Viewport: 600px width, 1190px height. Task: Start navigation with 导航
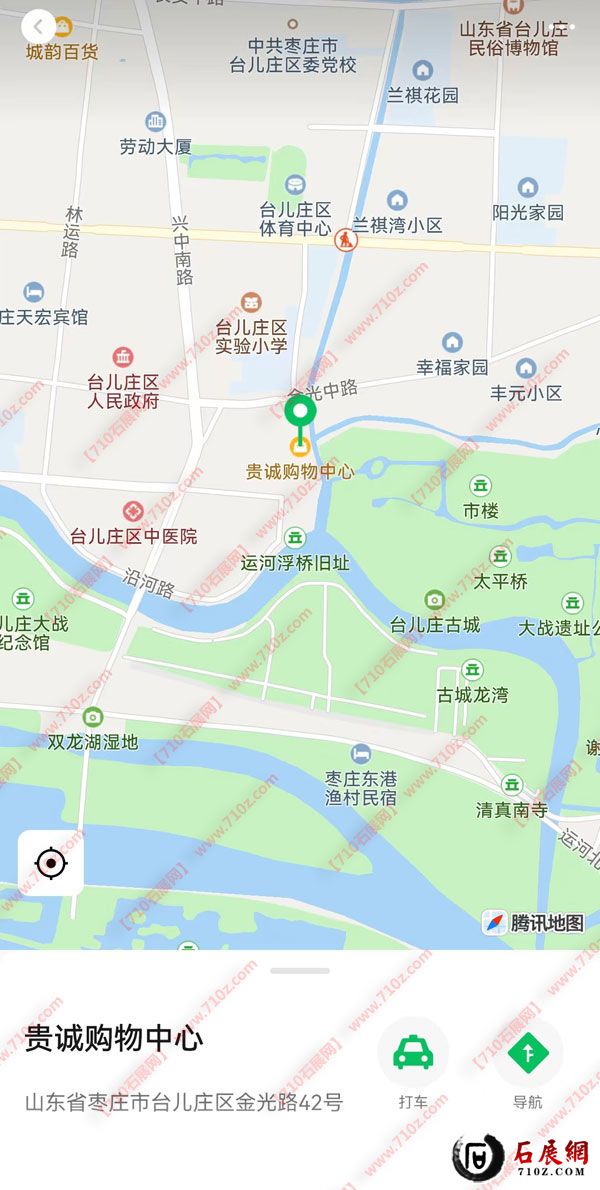[x=527, y=1053]
